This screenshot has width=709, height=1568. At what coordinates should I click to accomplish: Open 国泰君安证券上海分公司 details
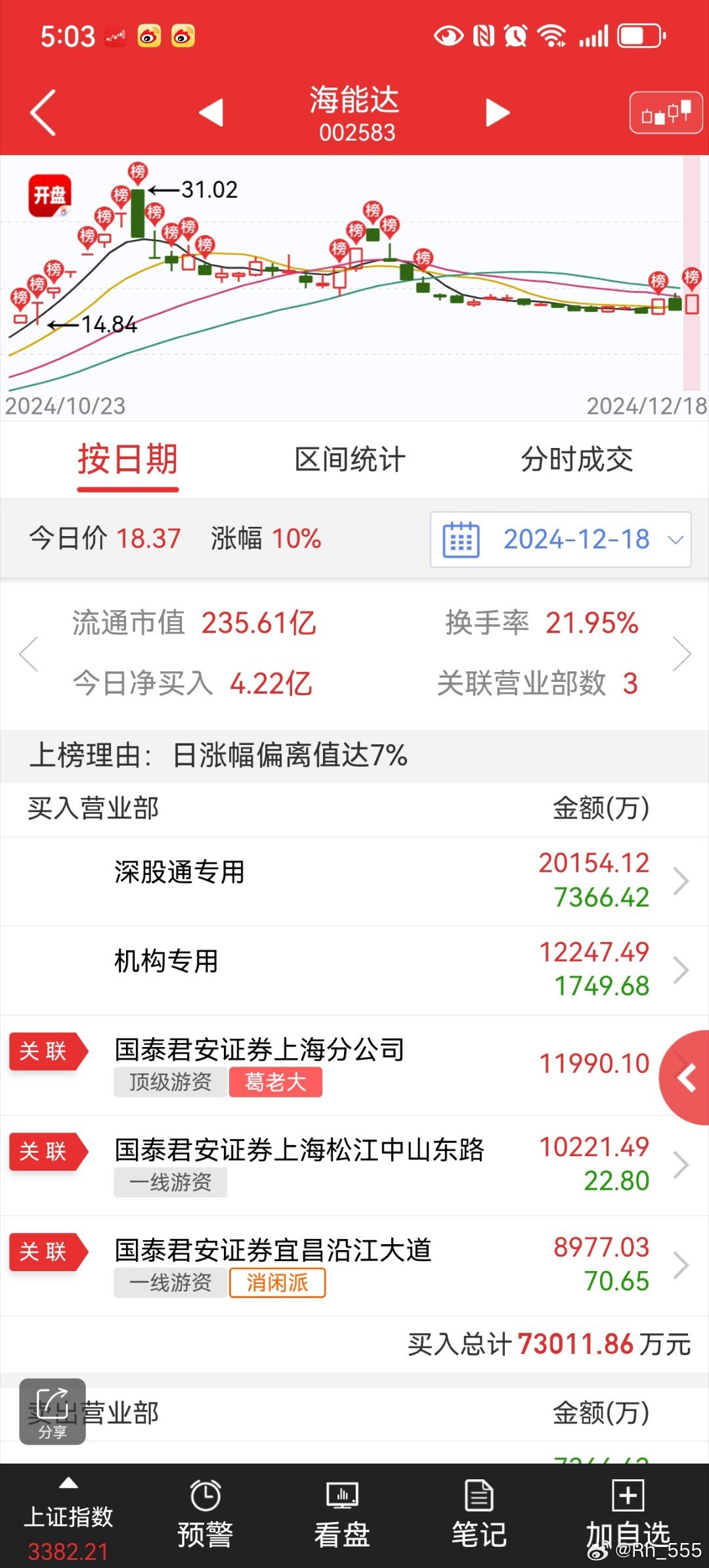[354, 1065]
